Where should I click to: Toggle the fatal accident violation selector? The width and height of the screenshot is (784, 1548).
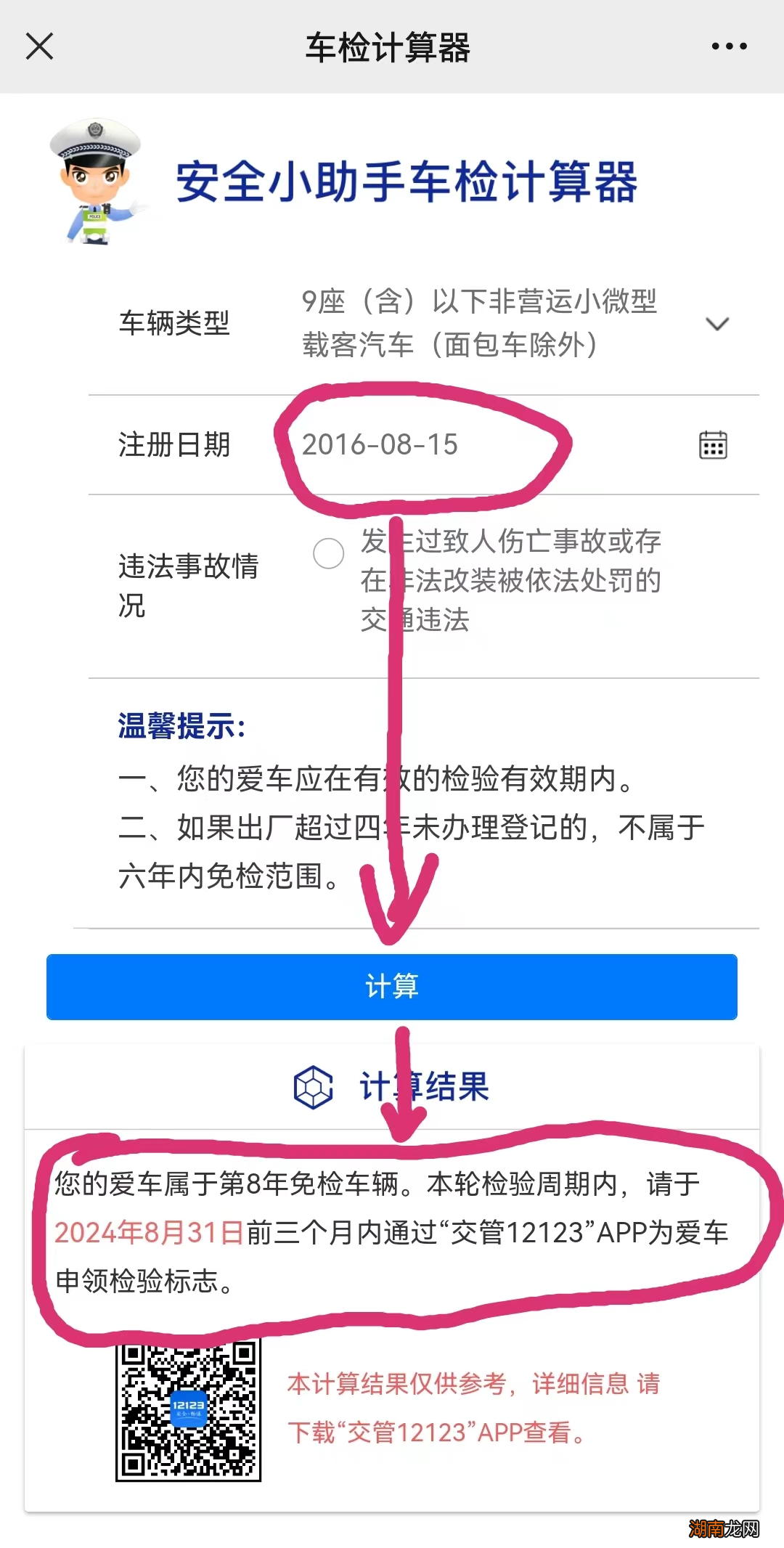328,553
